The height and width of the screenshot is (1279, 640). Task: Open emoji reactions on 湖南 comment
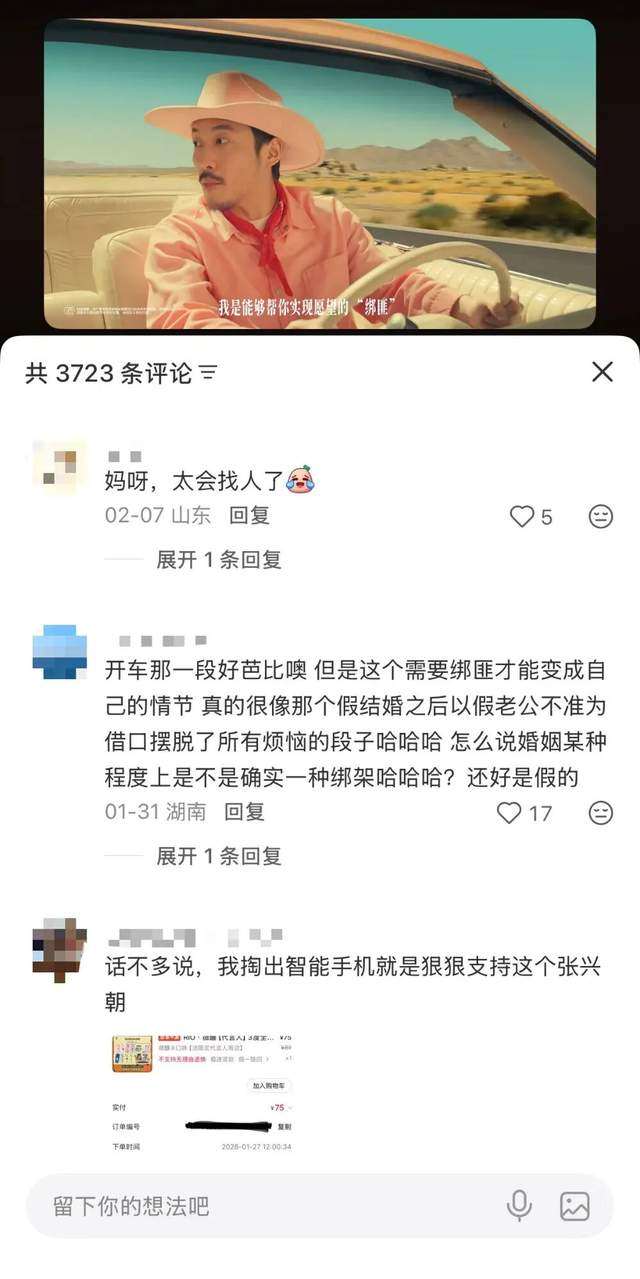(x=600, y=812)
